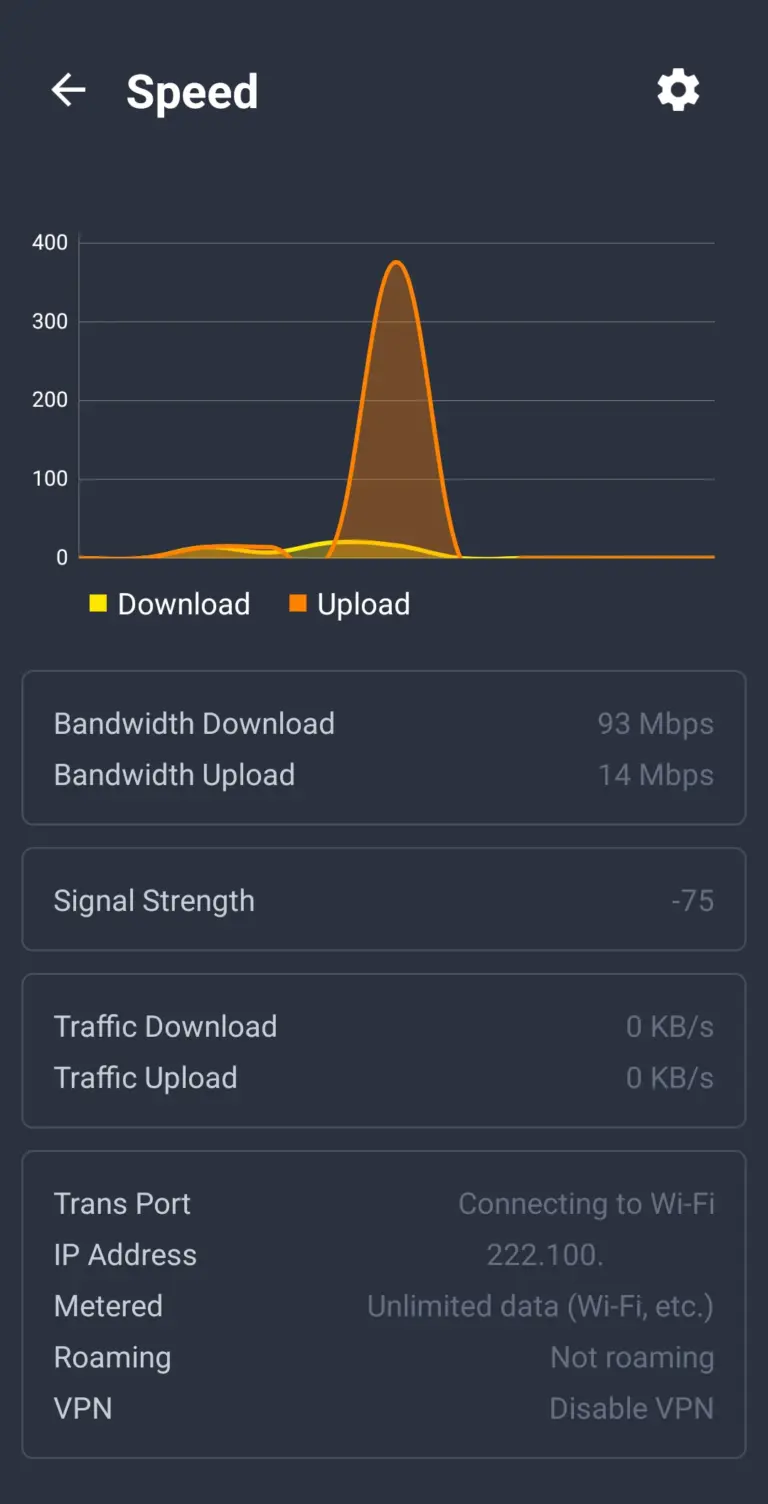
Task: Toggle the Download series in chart legend
Action: tap(169, 604)
